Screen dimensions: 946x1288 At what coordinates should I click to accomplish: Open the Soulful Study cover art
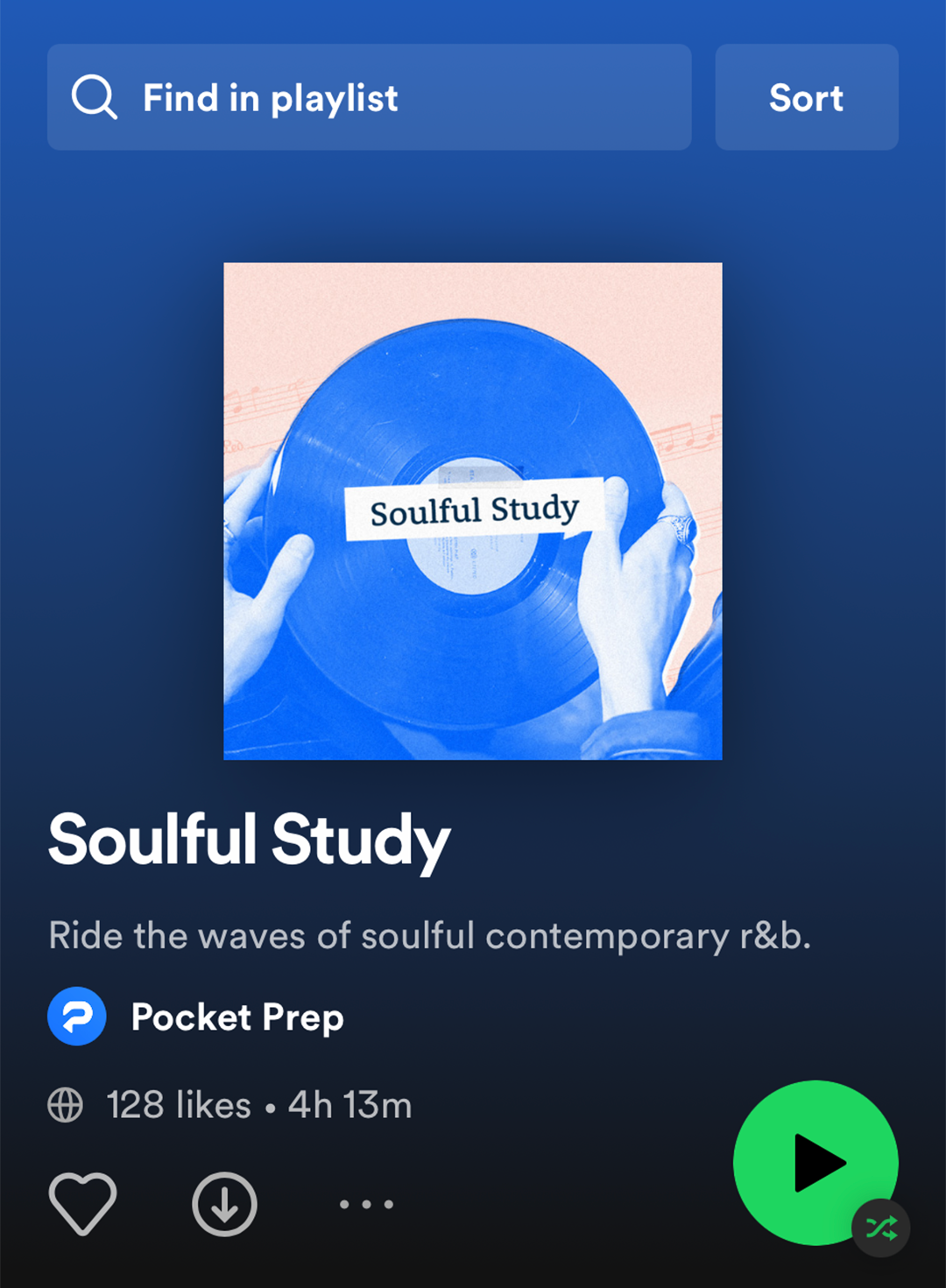473,510
